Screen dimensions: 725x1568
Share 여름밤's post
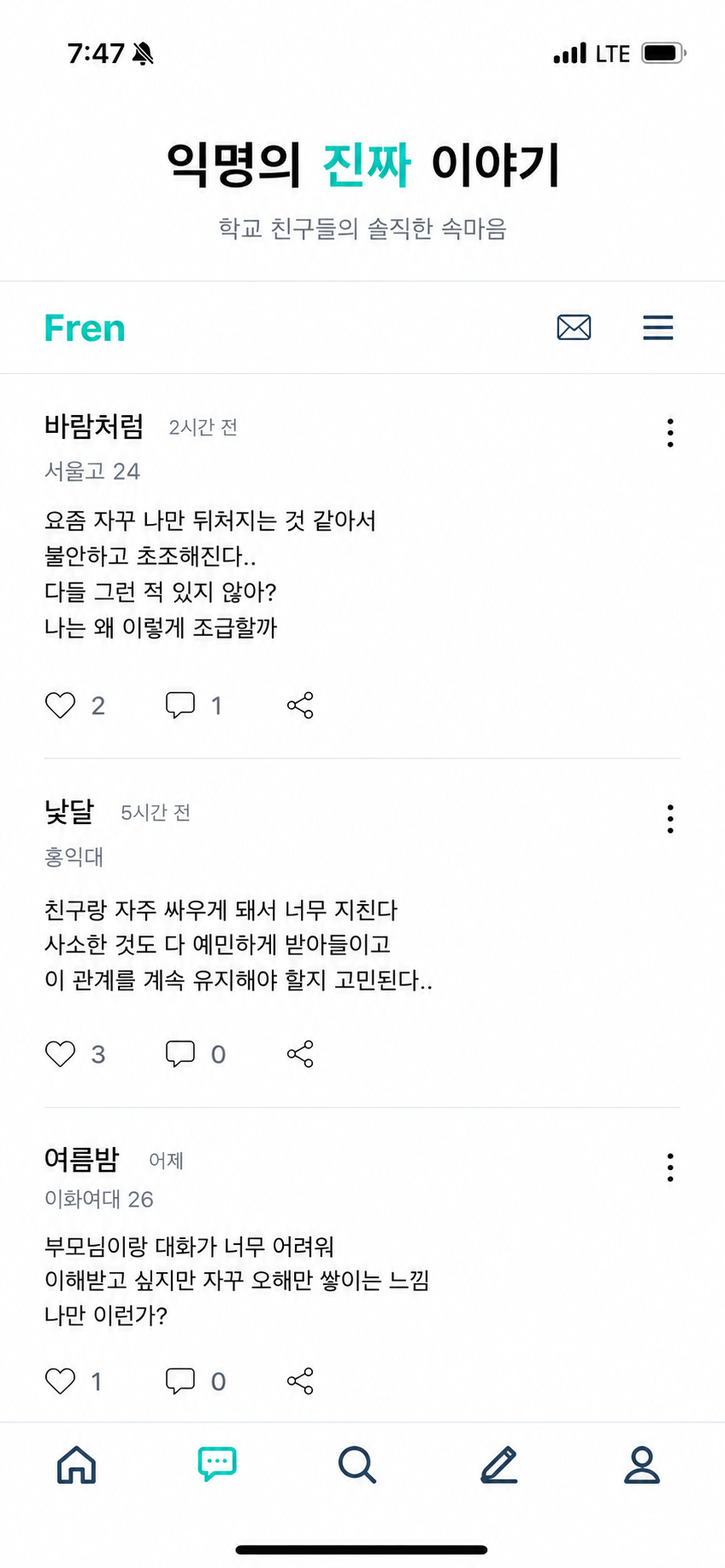[300, 1381]
